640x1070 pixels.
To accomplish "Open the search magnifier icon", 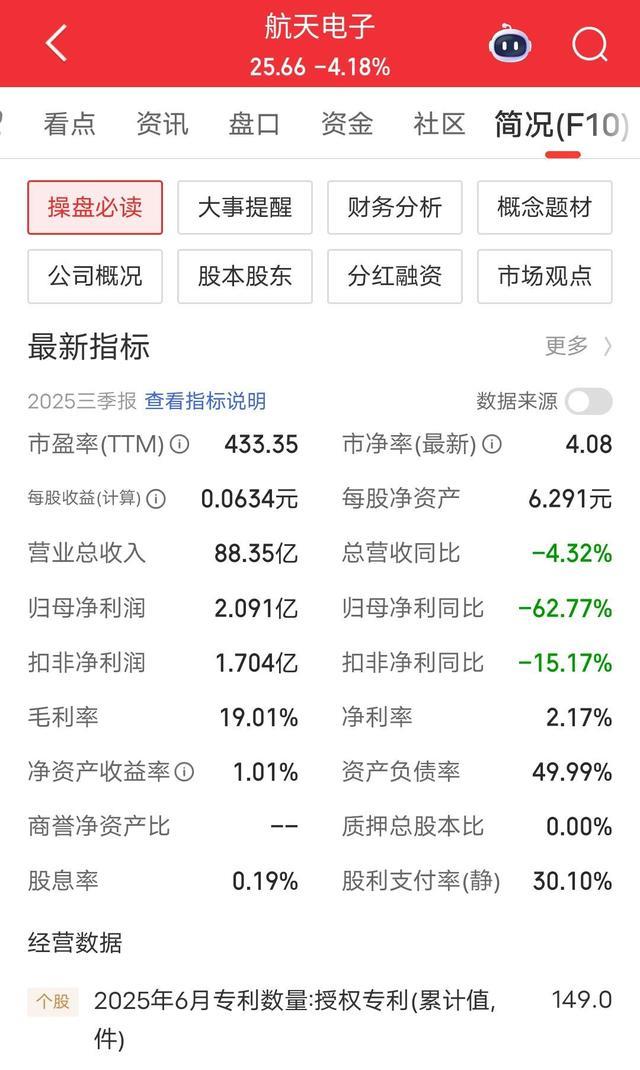I will click(589, 44).
